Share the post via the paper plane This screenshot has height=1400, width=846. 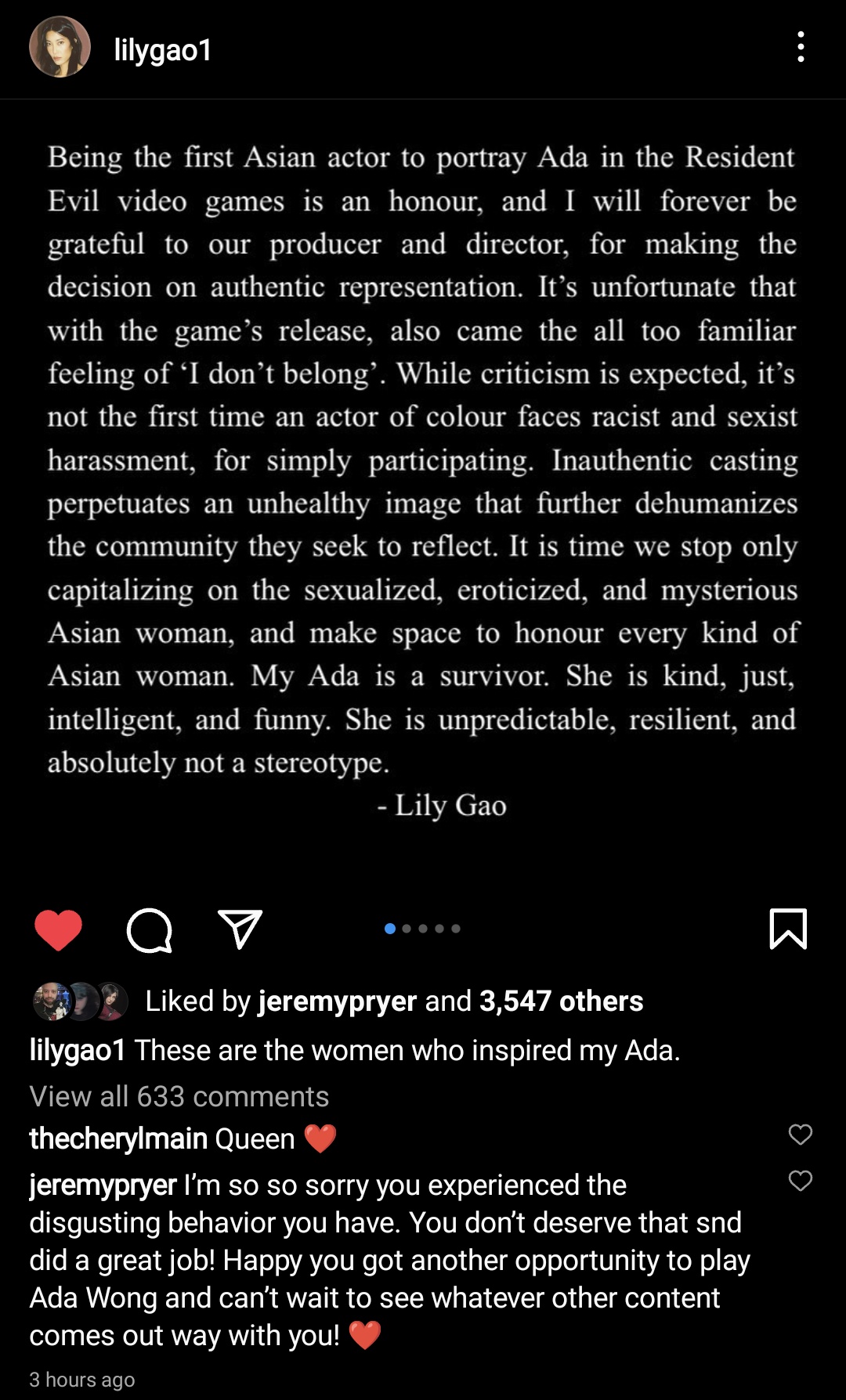(x=240, y=929)
